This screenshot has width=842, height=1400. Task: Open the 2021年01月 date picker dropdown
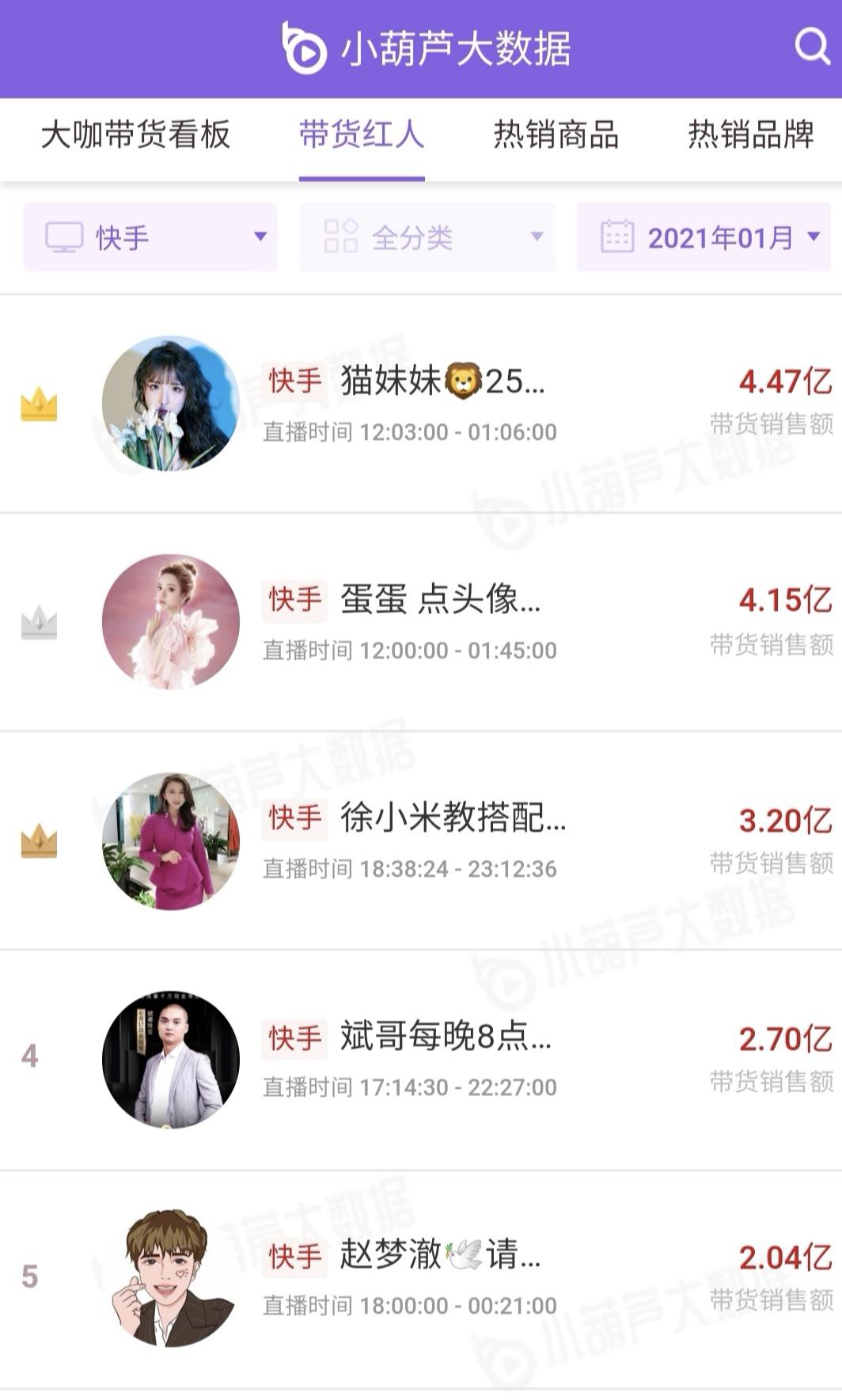703,236
